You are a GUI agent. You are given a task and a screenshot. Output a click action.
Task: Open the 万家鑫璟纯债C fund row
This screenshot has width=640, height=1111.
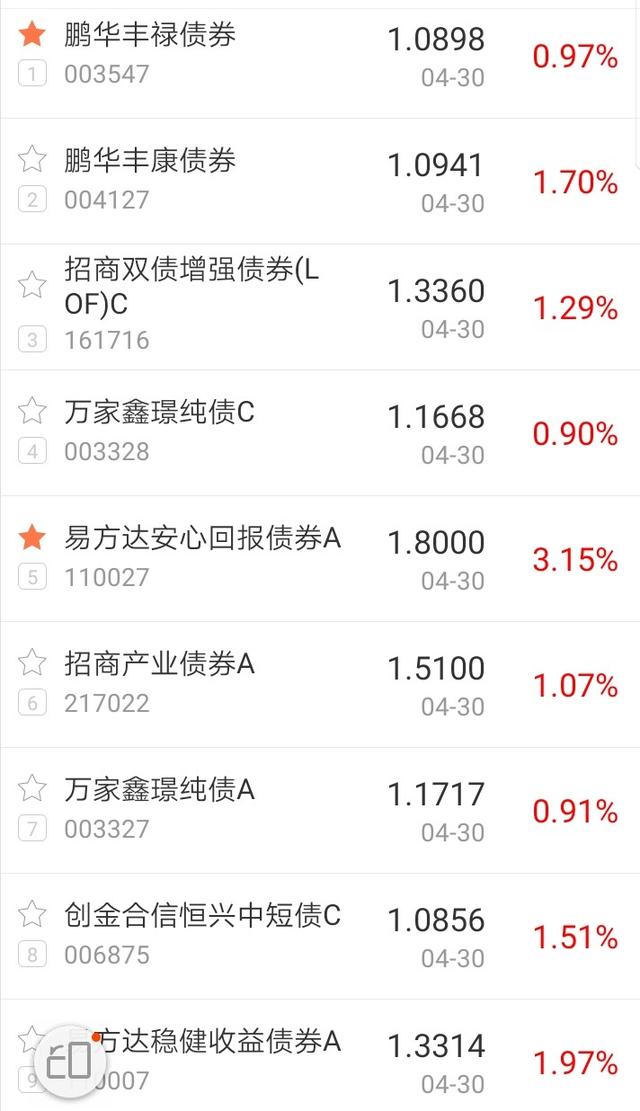click(320, 433)
